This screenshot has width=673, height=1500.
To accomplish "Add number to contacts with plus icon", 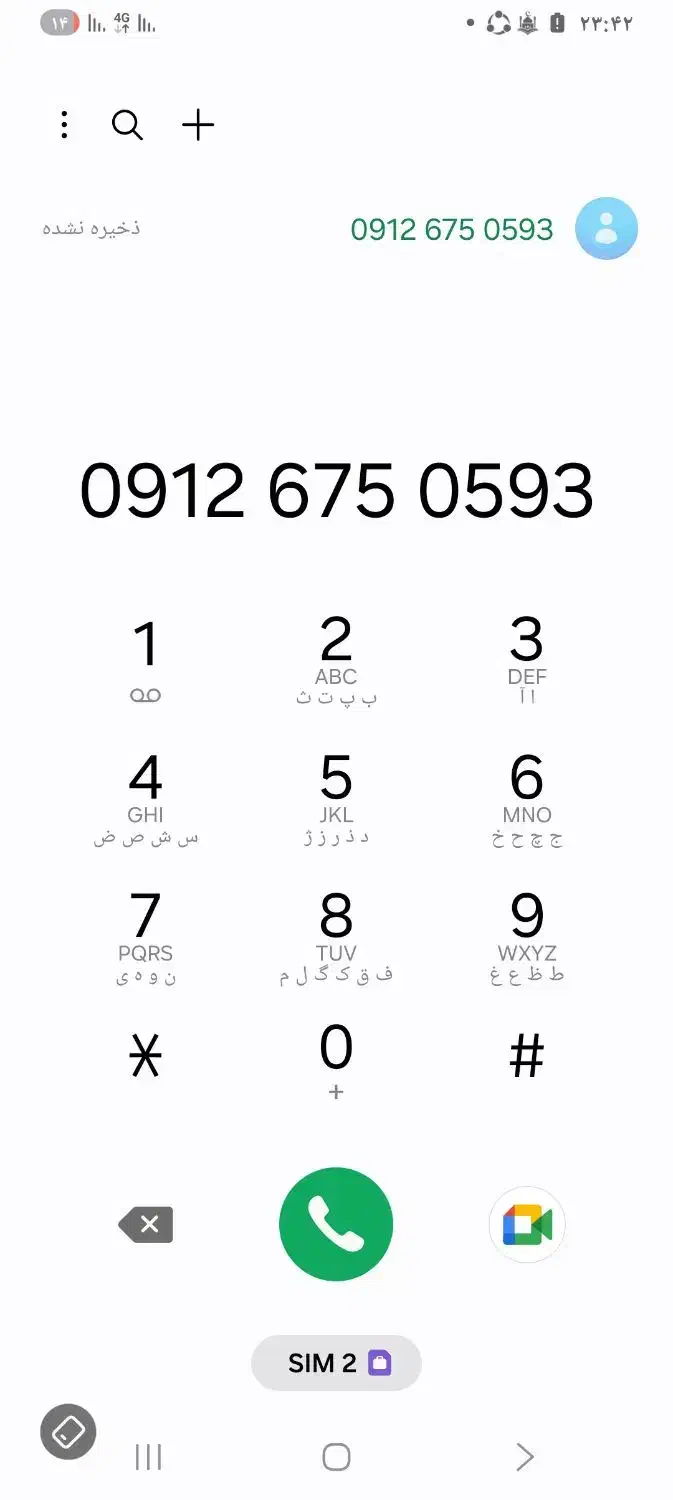I will [198, 125].
